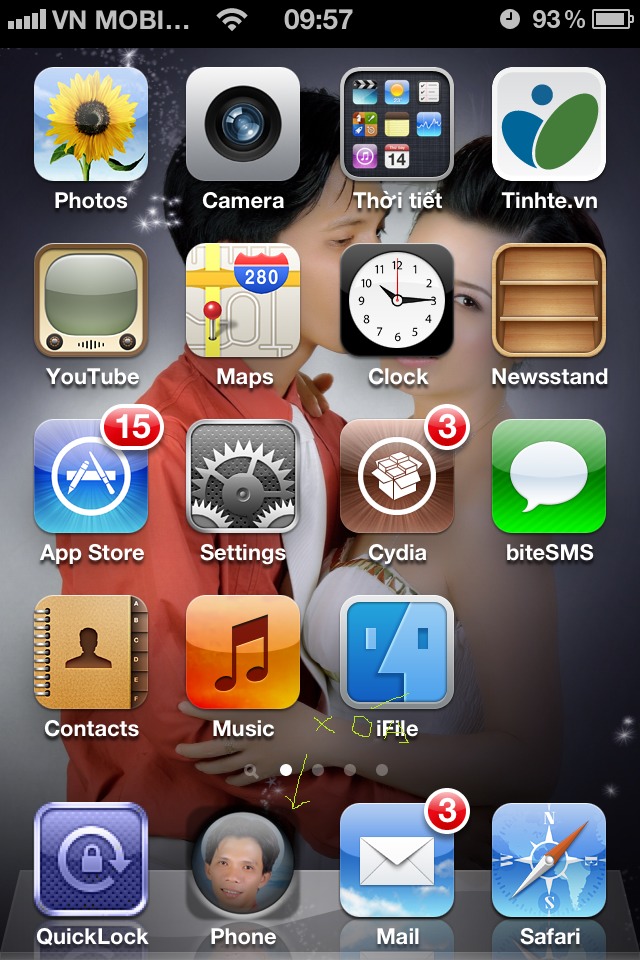Open the Tinhte.vn app

pyautogui.click(x=549, y=124)
